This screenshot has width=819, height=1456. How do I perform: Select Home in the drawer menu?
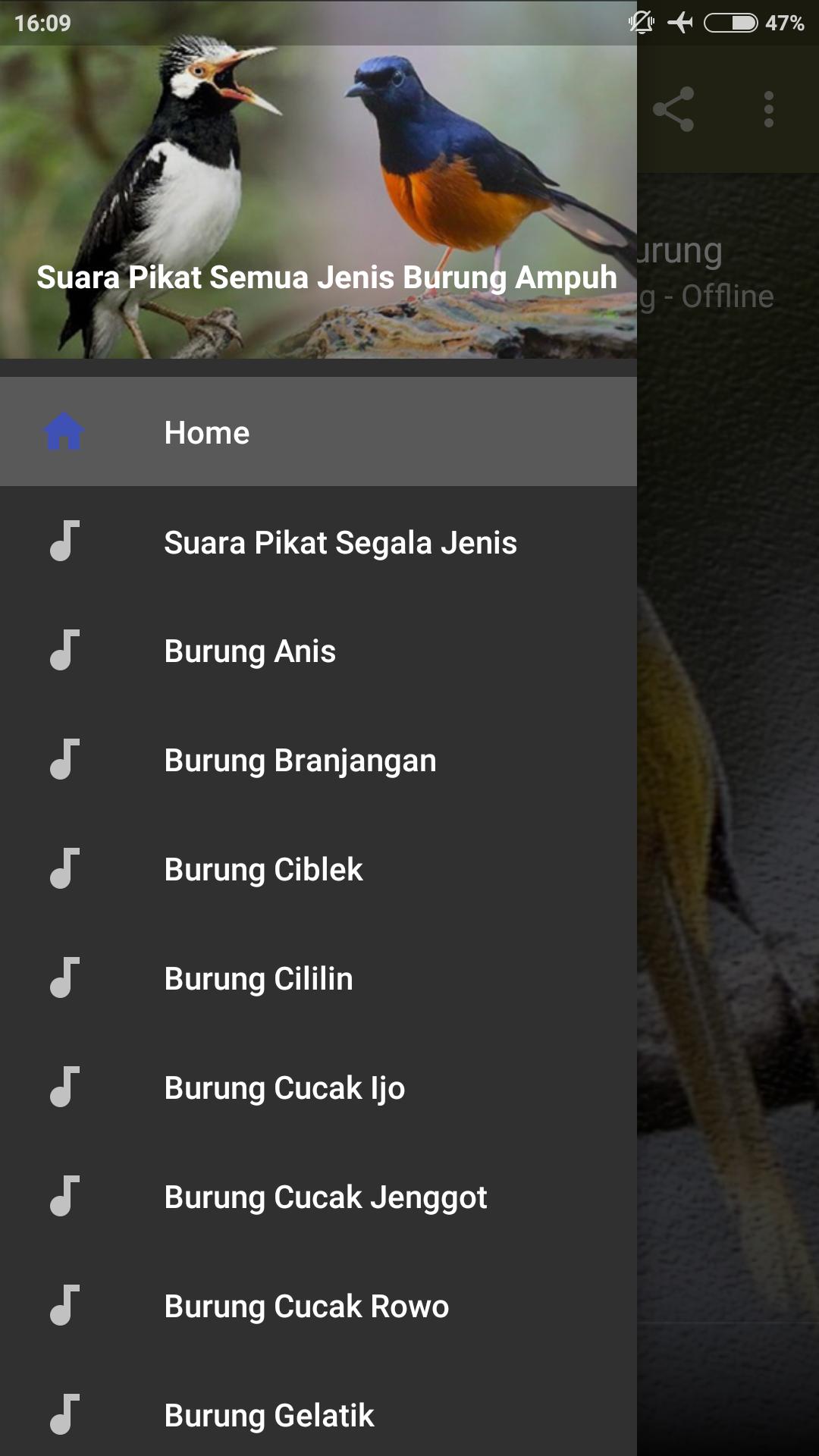(318, 431)
